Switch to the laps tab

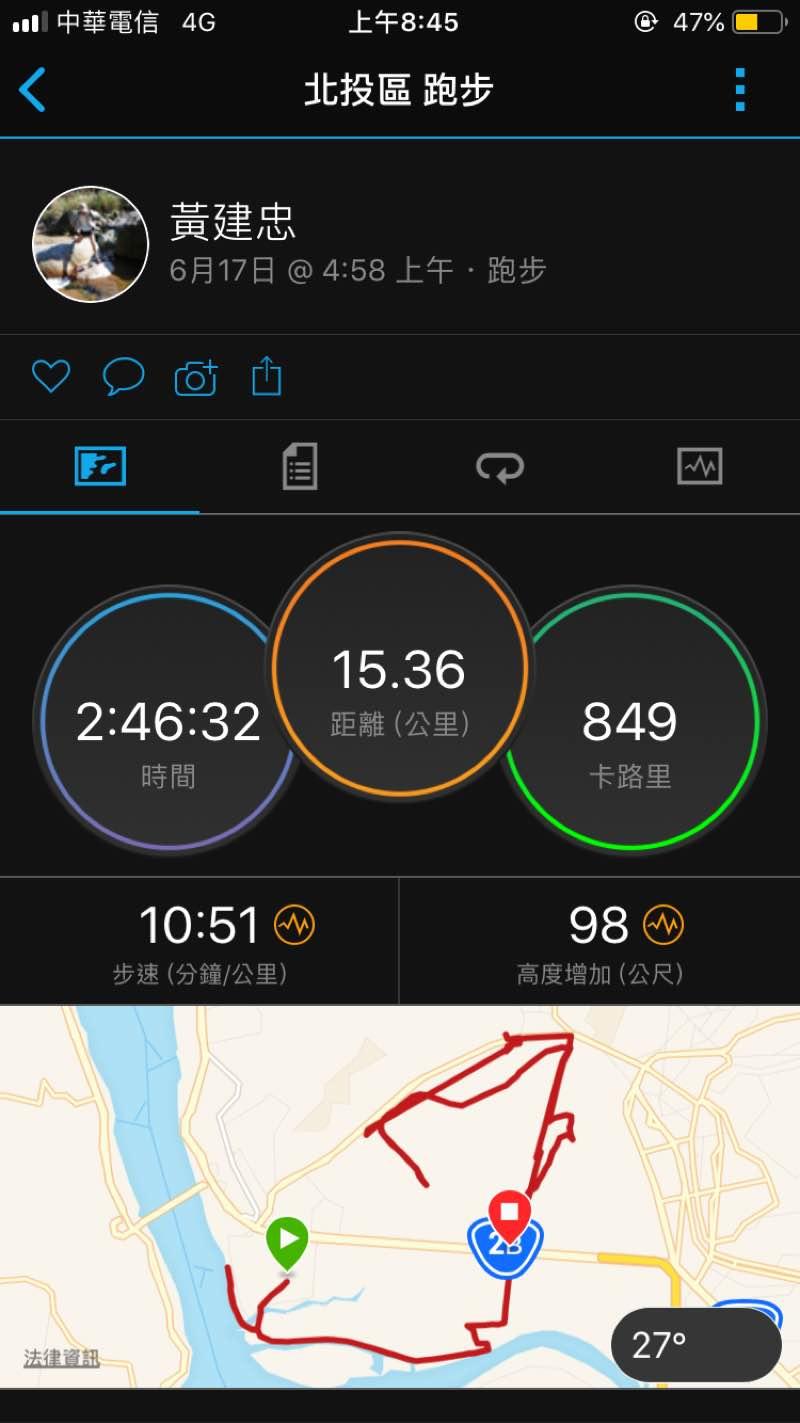click(x=500, y=467)
